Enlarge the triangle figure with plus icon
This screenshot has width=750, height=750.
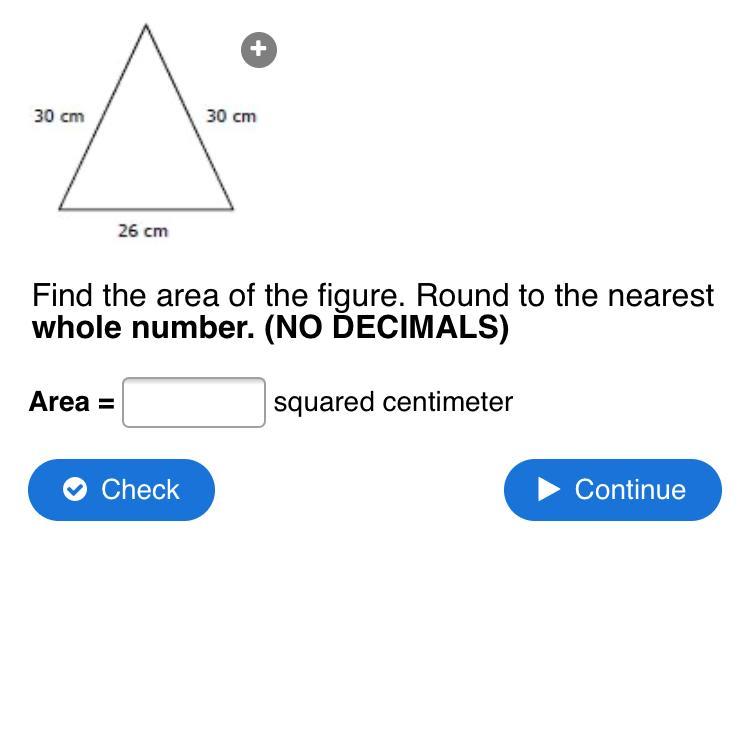tap(259, 49)
